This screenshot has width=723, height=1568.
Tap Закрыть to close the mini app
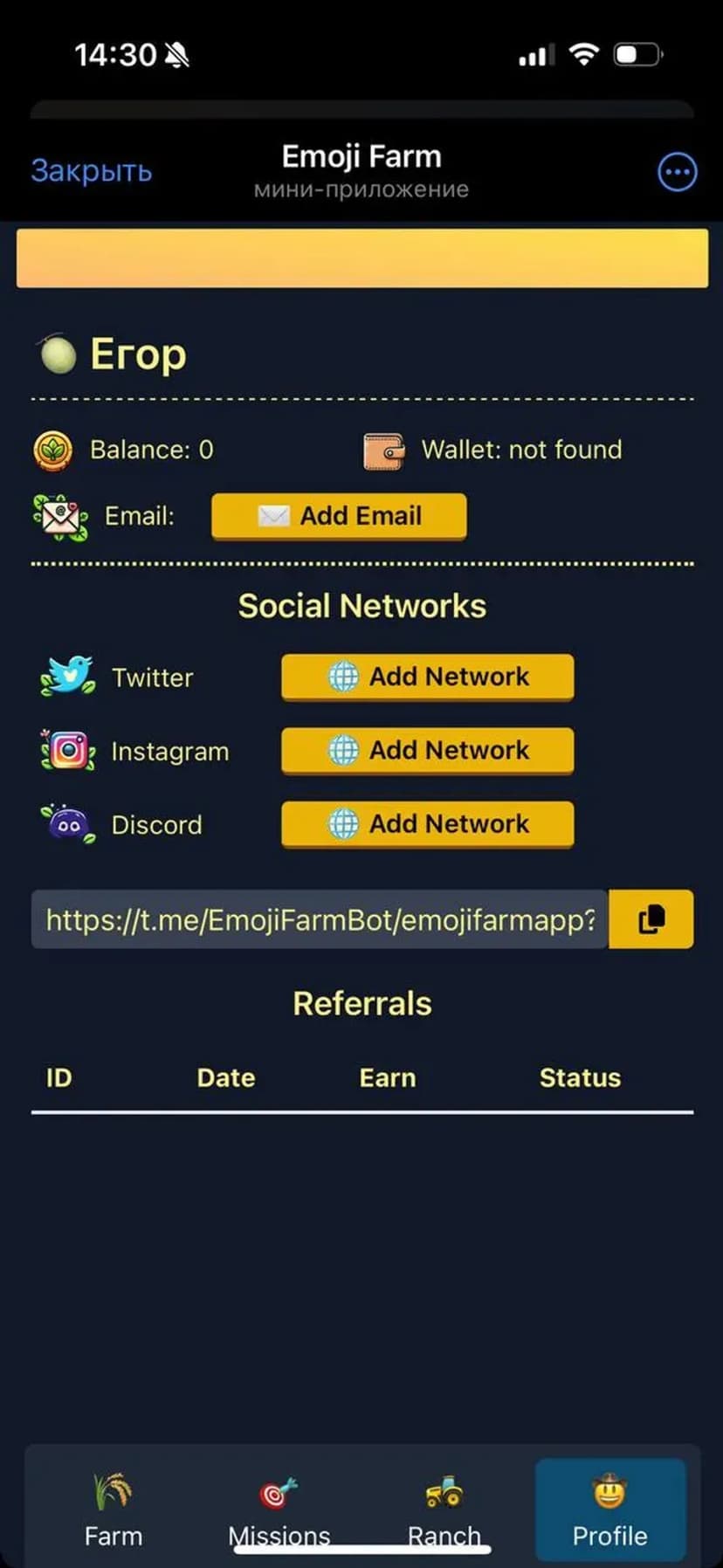tap(92, 170)
